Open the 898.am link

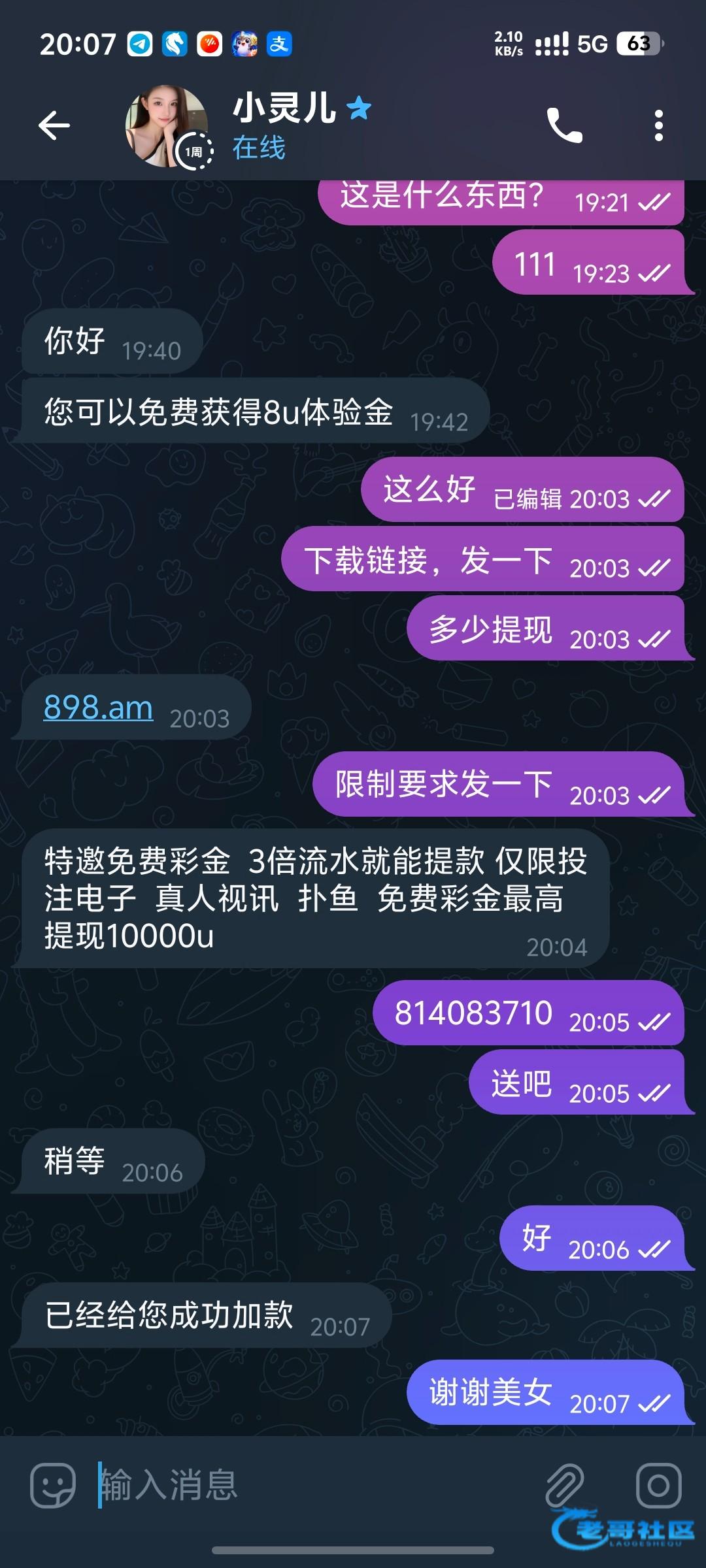pos(98,708)
